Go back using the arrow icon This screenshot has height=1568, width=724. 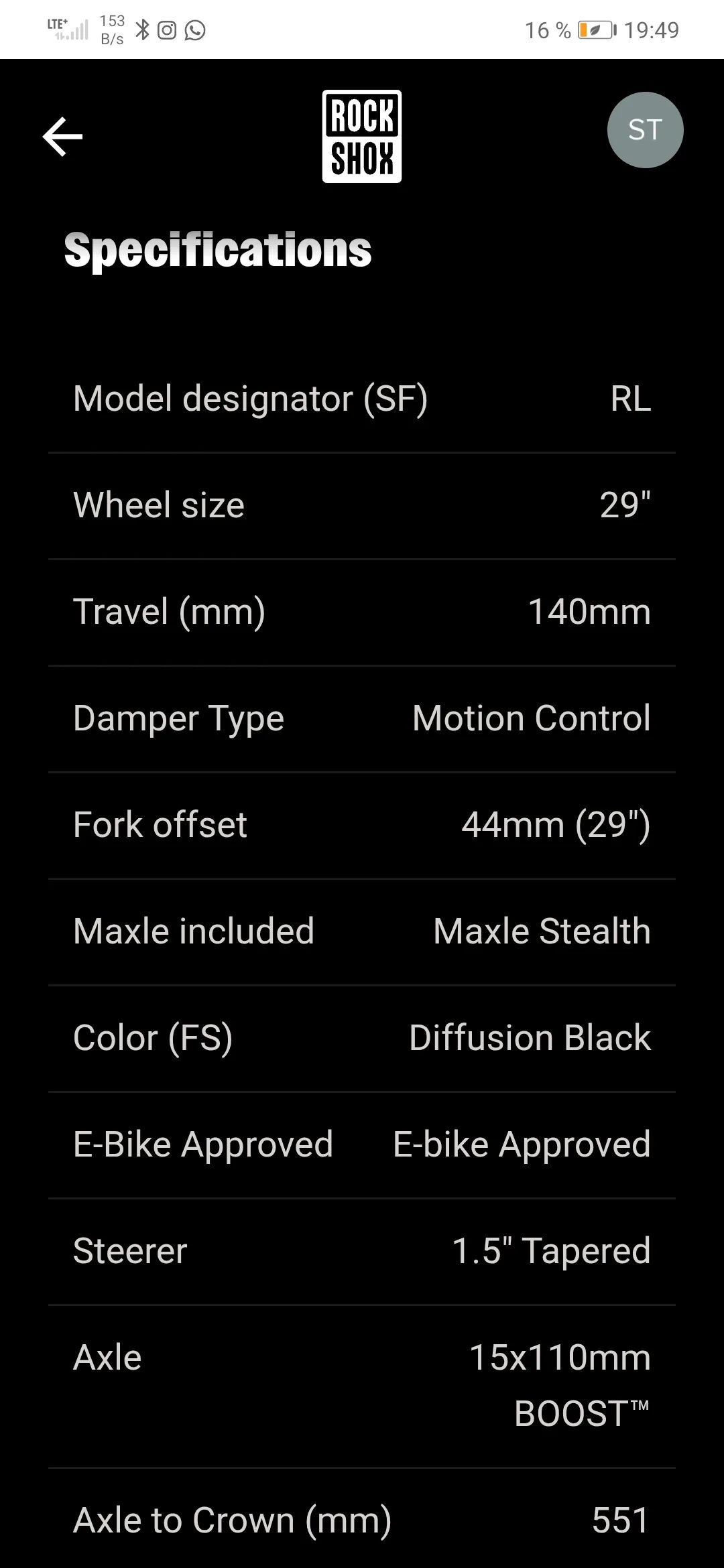click(62, 137)
